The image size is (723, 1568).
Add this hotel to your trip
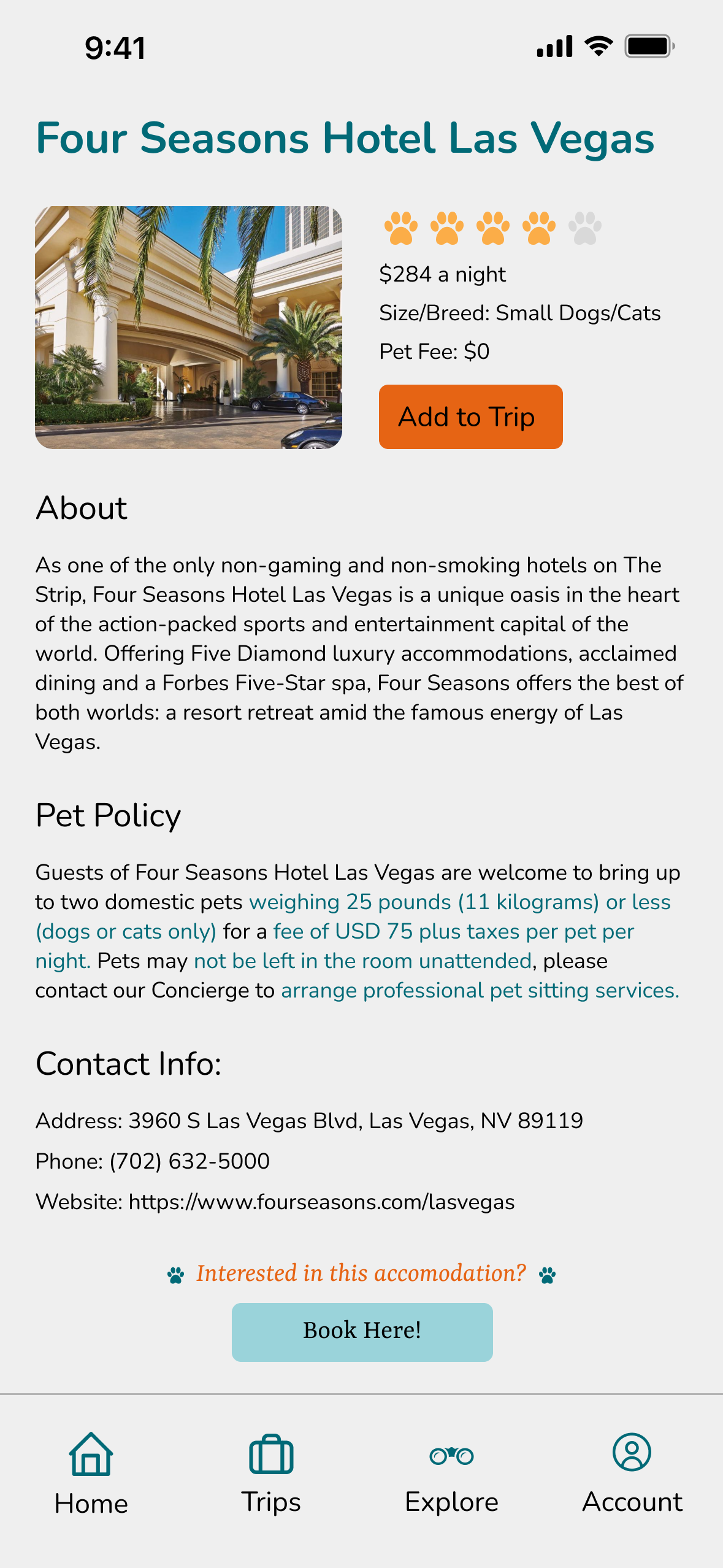pyautogui.click(x=470, y=417)
